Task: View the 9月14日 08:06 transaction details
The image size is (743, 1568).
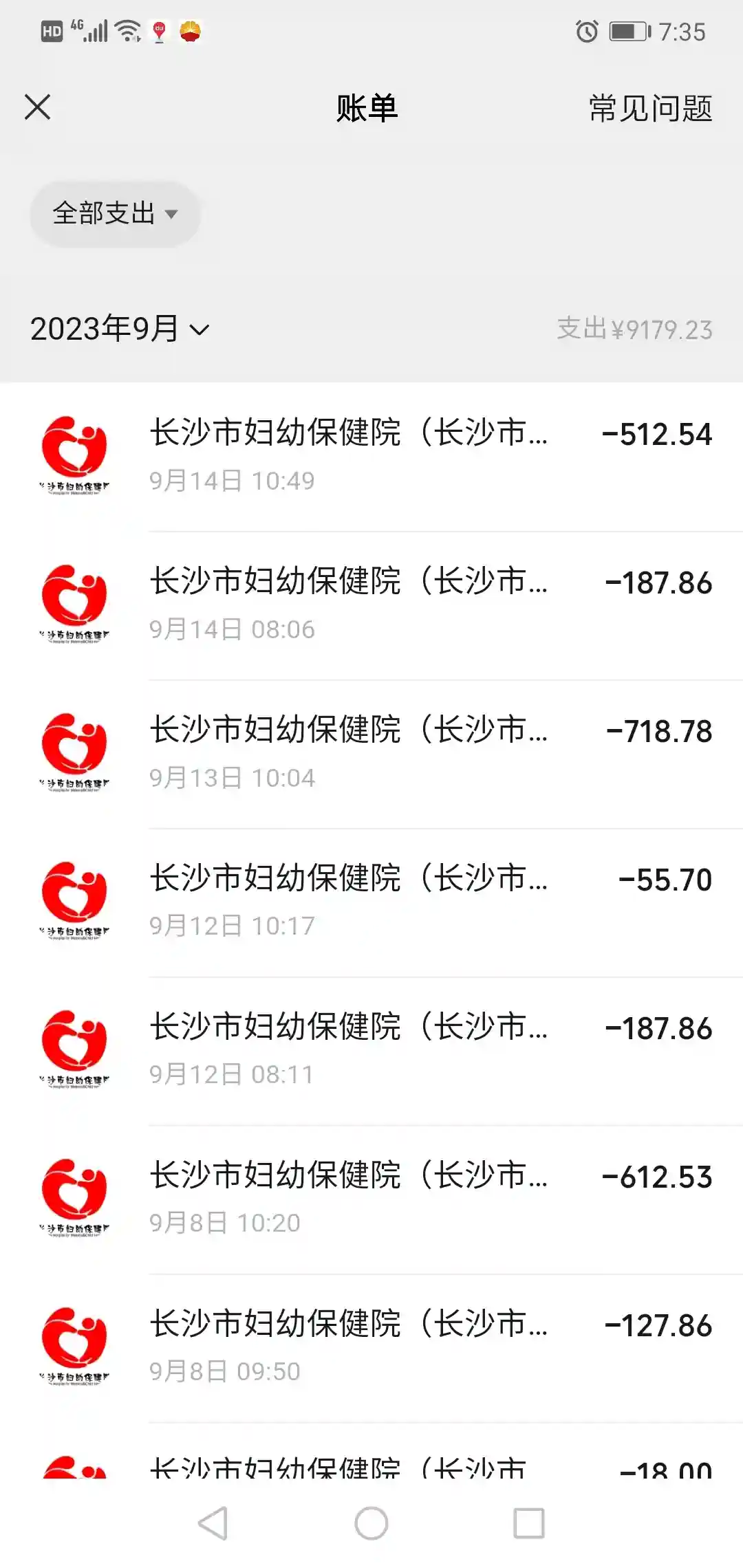Action: (371, 605)
